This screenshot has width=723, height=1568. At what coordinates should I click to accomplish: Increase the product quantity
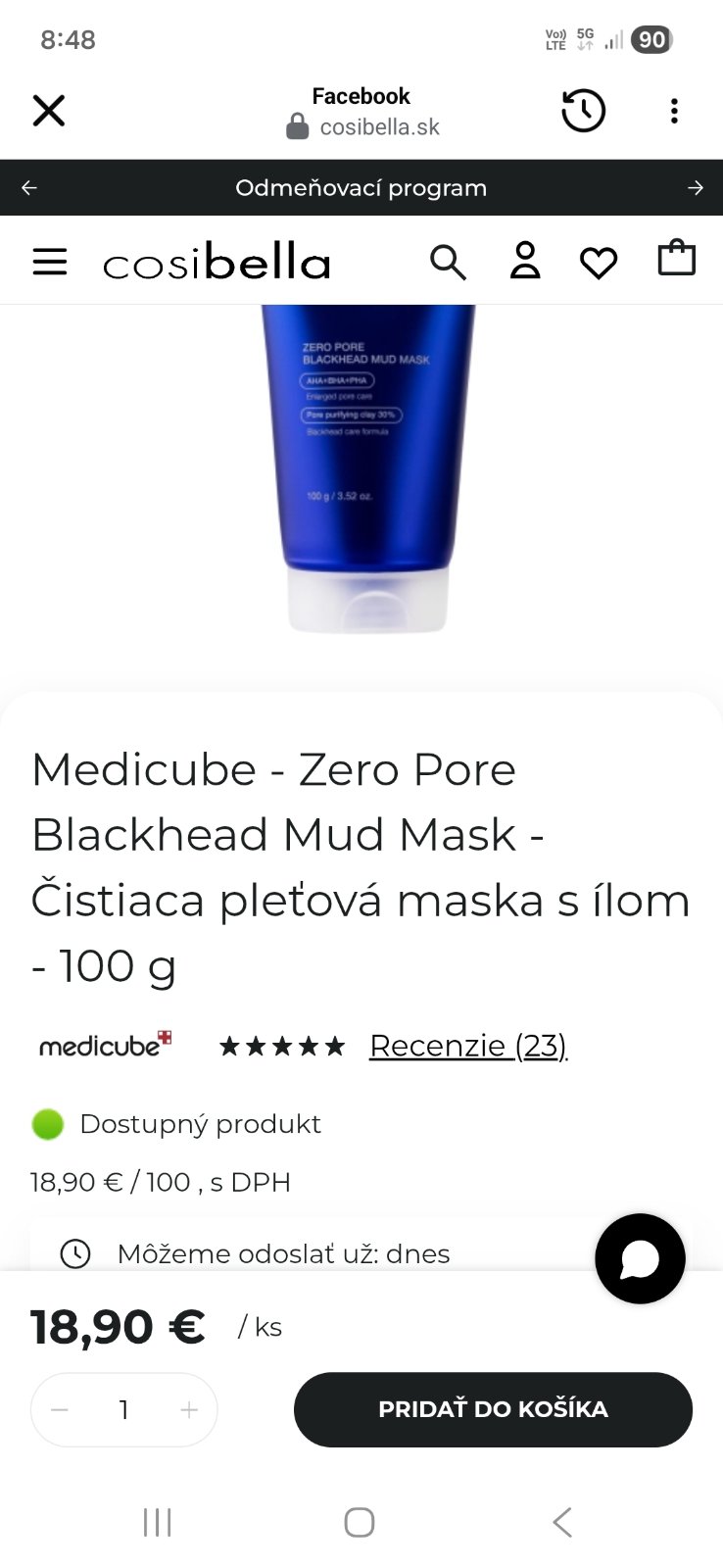[x=189, y=1409]
